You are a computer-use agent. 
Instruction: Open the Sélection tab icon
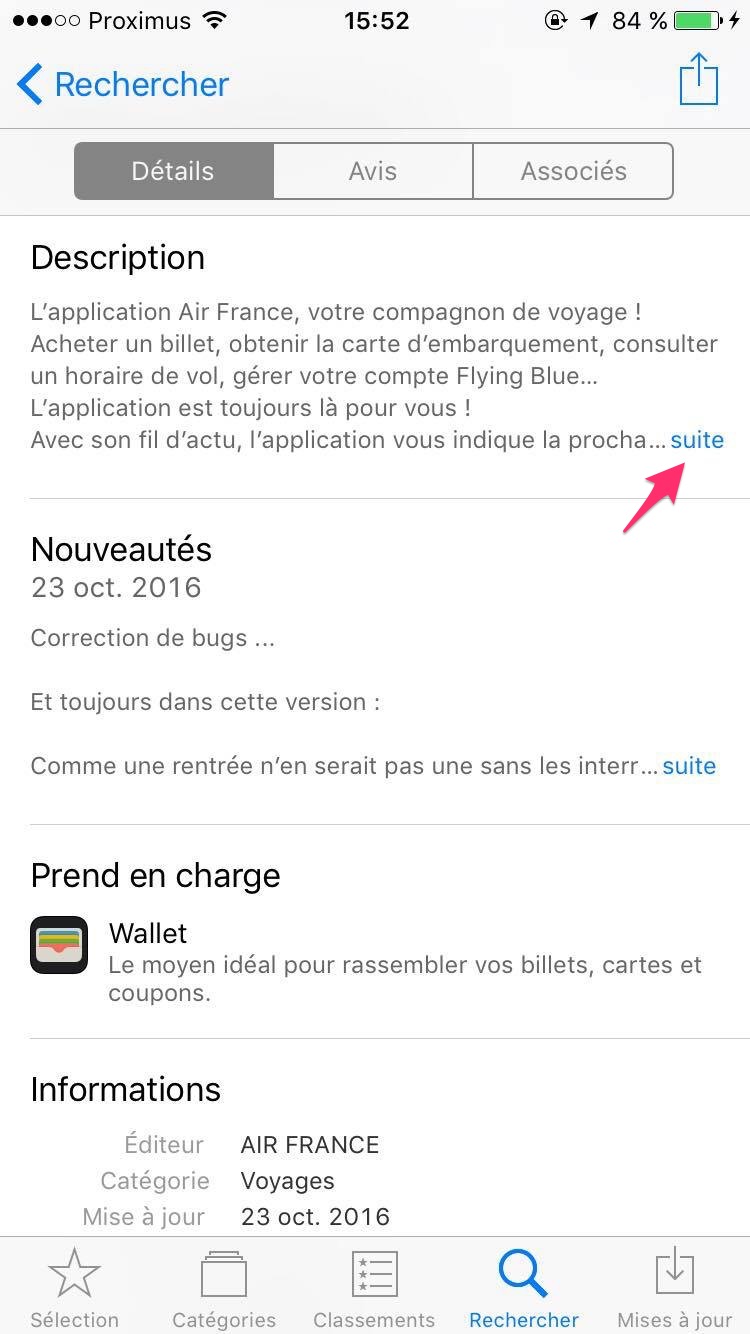(x=75, y=1272)
